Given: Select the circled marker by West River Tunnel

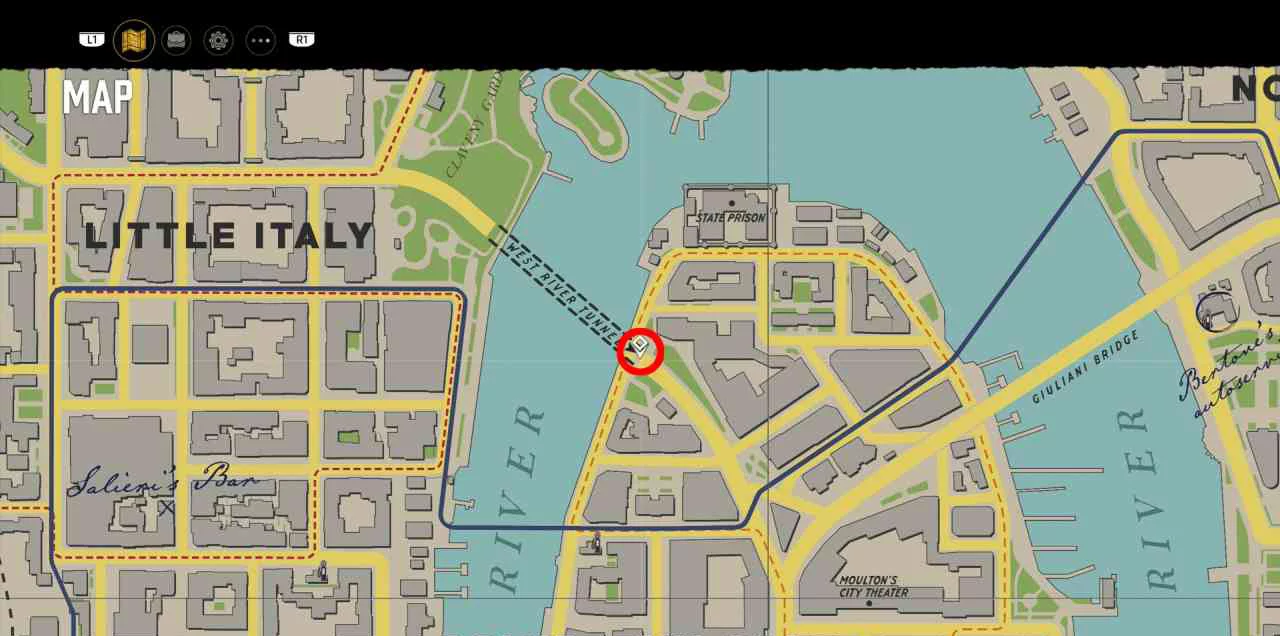Looking at the screenshot, I should pyautogui.click(x=640, y=350).
